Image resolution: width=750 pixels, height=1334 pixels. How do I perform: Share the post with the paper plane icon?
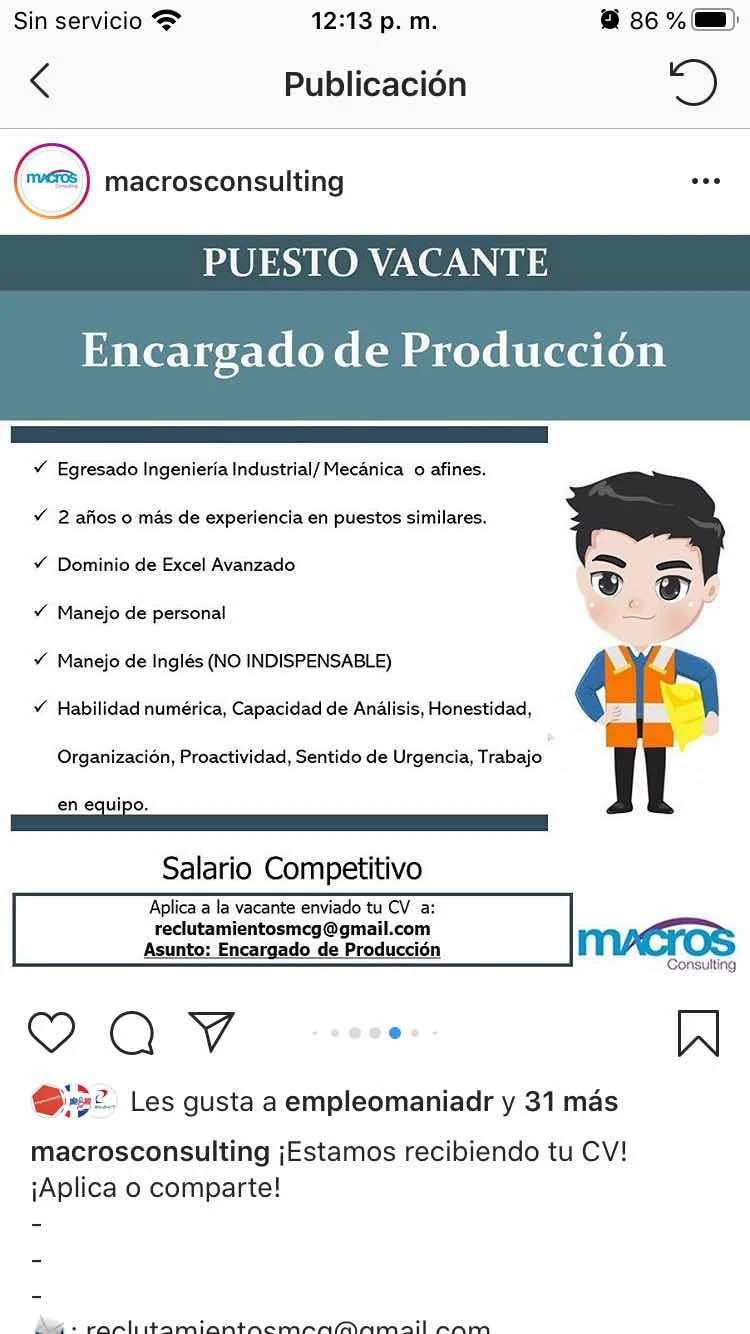[x=211, y=1032]
